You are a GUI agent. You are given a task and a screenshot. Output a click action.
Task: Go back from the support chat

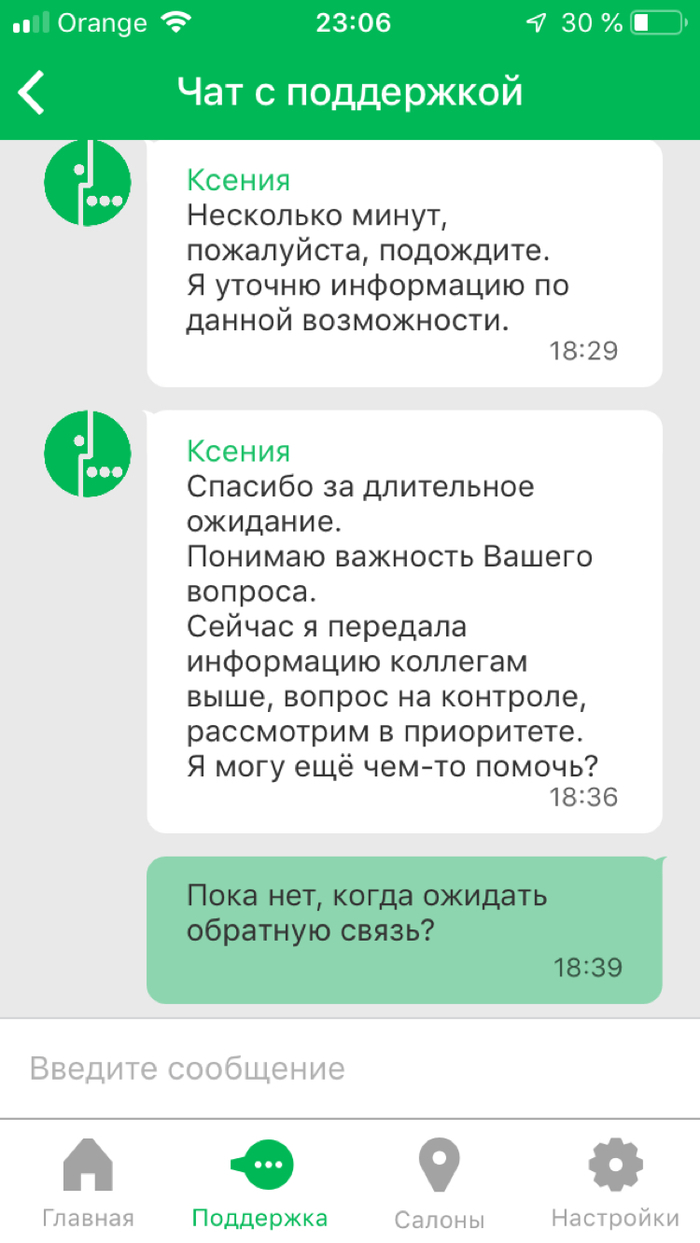pyautogui.click(x=33, y=93)
